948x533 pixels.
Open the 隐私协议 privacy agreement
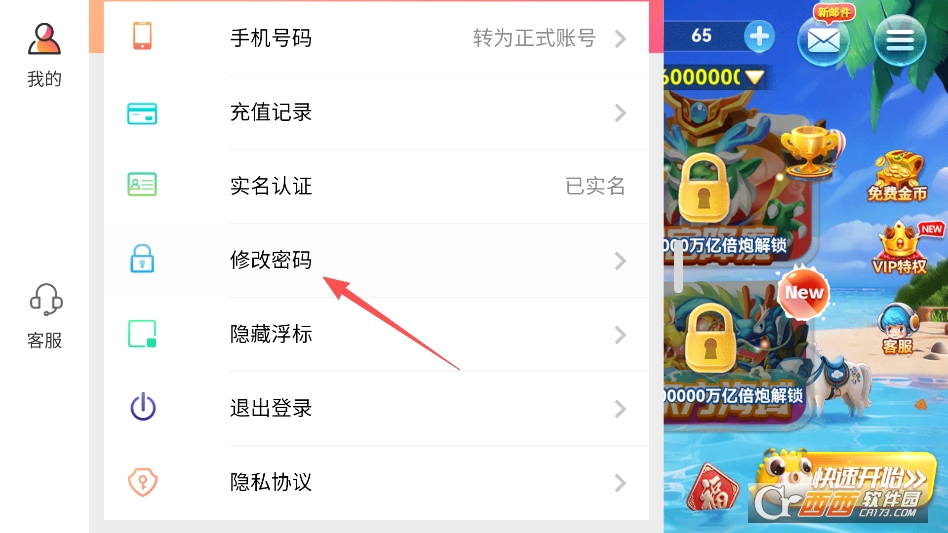pyautogui.click(x=376, y=482)
